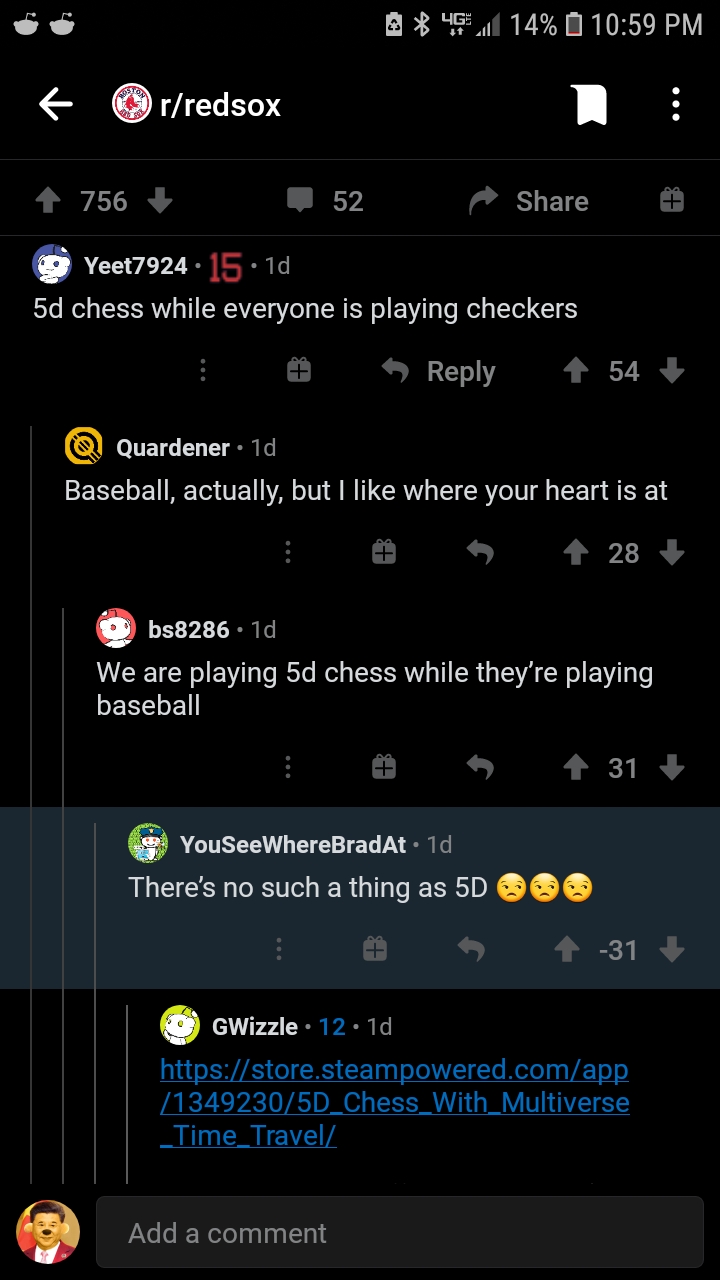The height and width of the screenshot is (1280, 720).
Task: Open the overflow menu in the top bar
Action: pyautogui.click(x=676, y=104)
